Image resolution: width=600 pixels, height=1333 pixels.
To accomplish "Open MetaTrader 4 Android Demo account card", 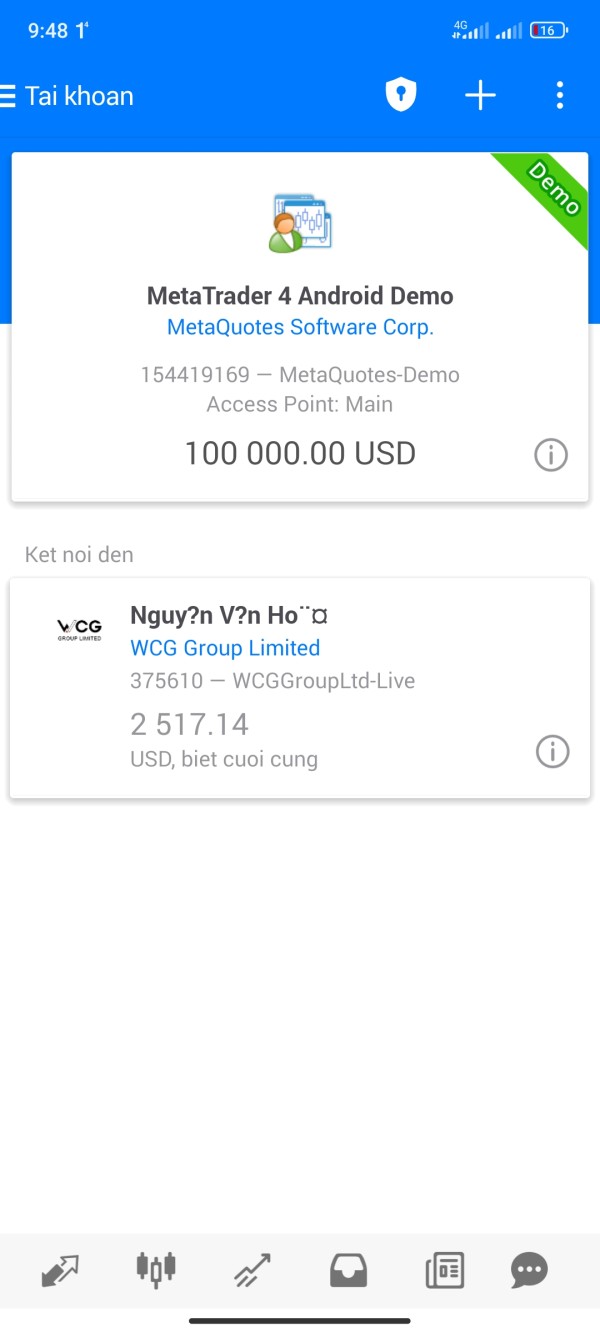I will click(x=300, y=327).
